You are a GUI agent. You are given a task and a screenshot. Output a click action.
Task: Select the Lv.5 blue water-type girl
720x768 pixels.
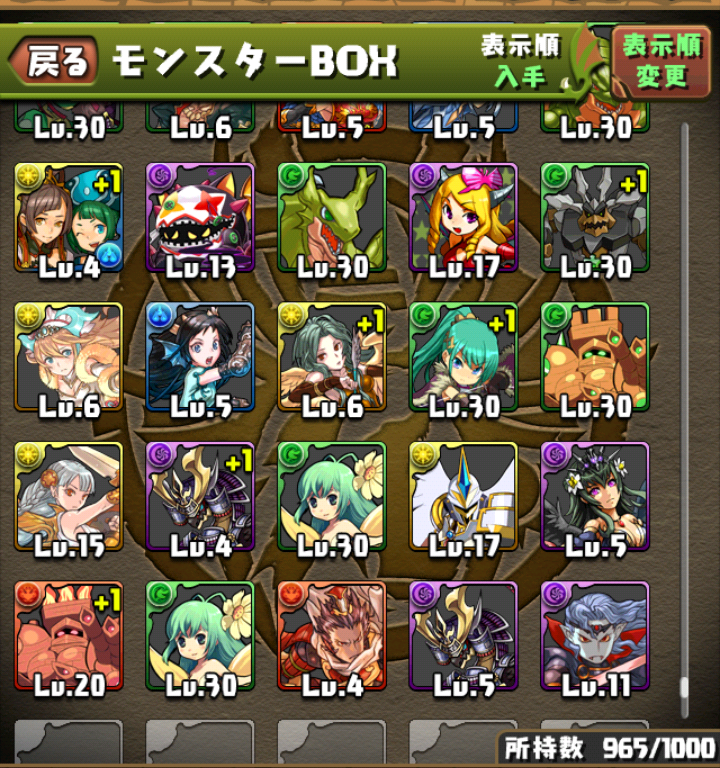(200, 358)
